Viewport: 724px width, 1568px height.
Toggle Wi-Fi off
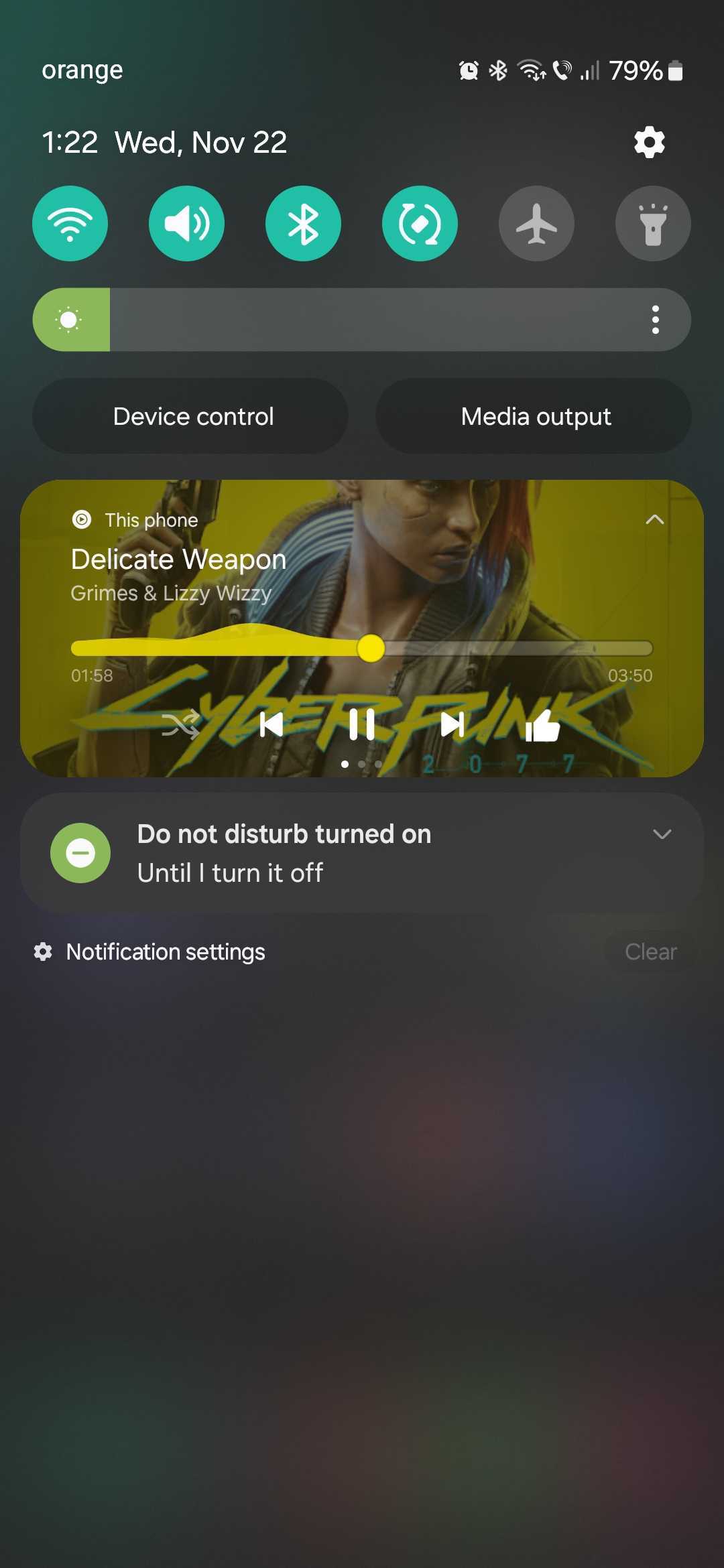tap(70, 224)
